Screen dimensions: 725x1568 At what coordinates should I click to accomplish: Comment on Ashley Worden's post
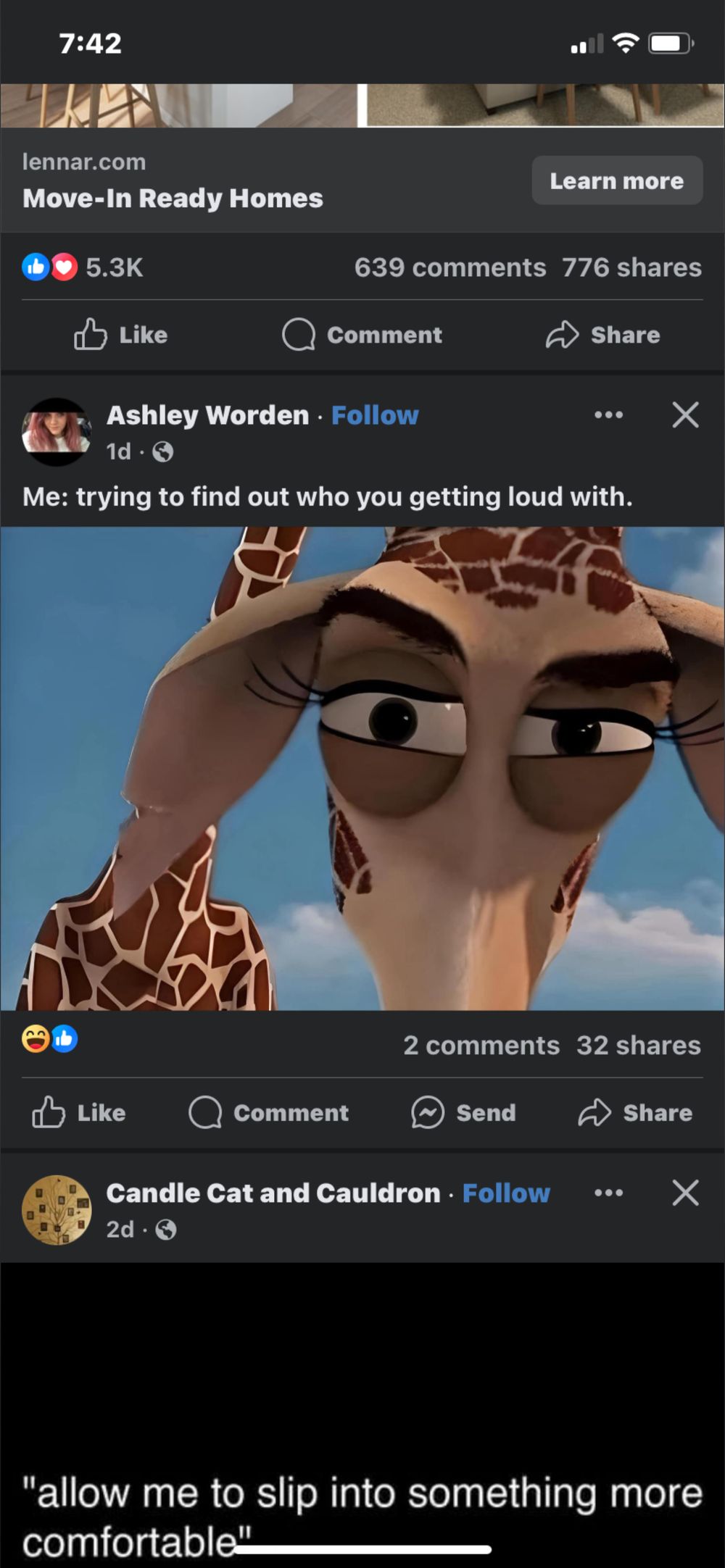(x=269, y=1112)
